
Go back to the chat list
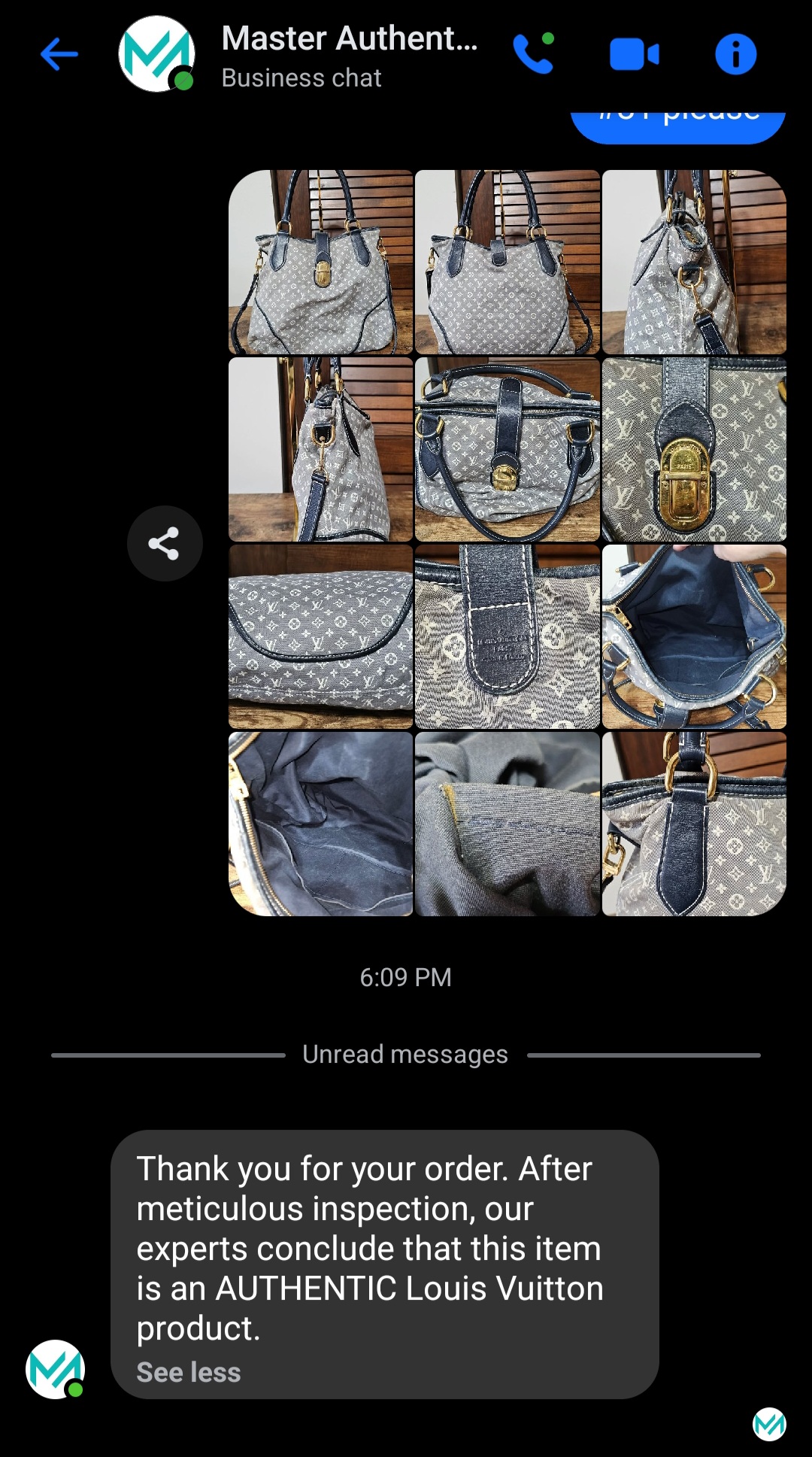click(x=59, y=54)
